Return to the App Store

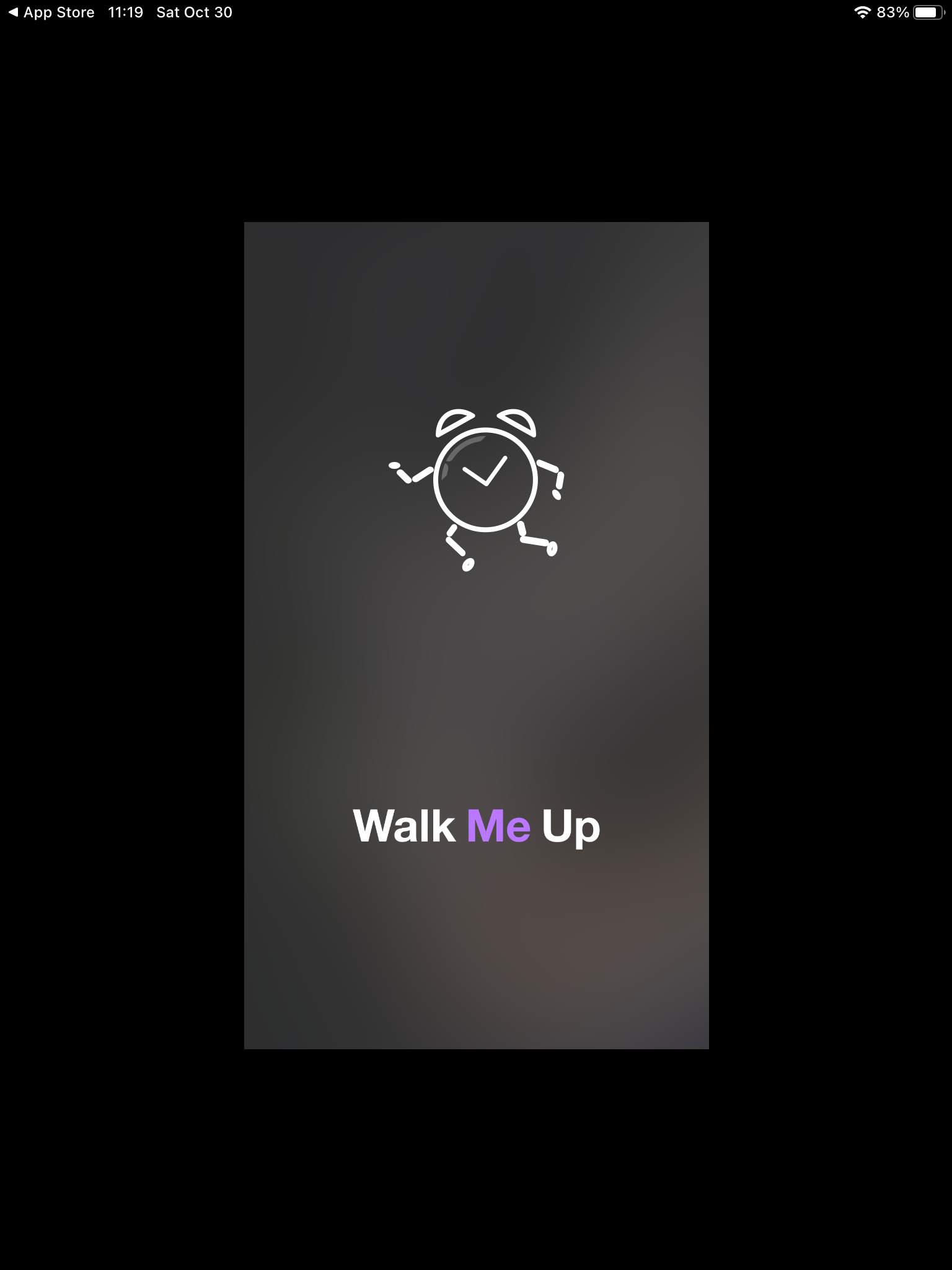tap(51, 12)
